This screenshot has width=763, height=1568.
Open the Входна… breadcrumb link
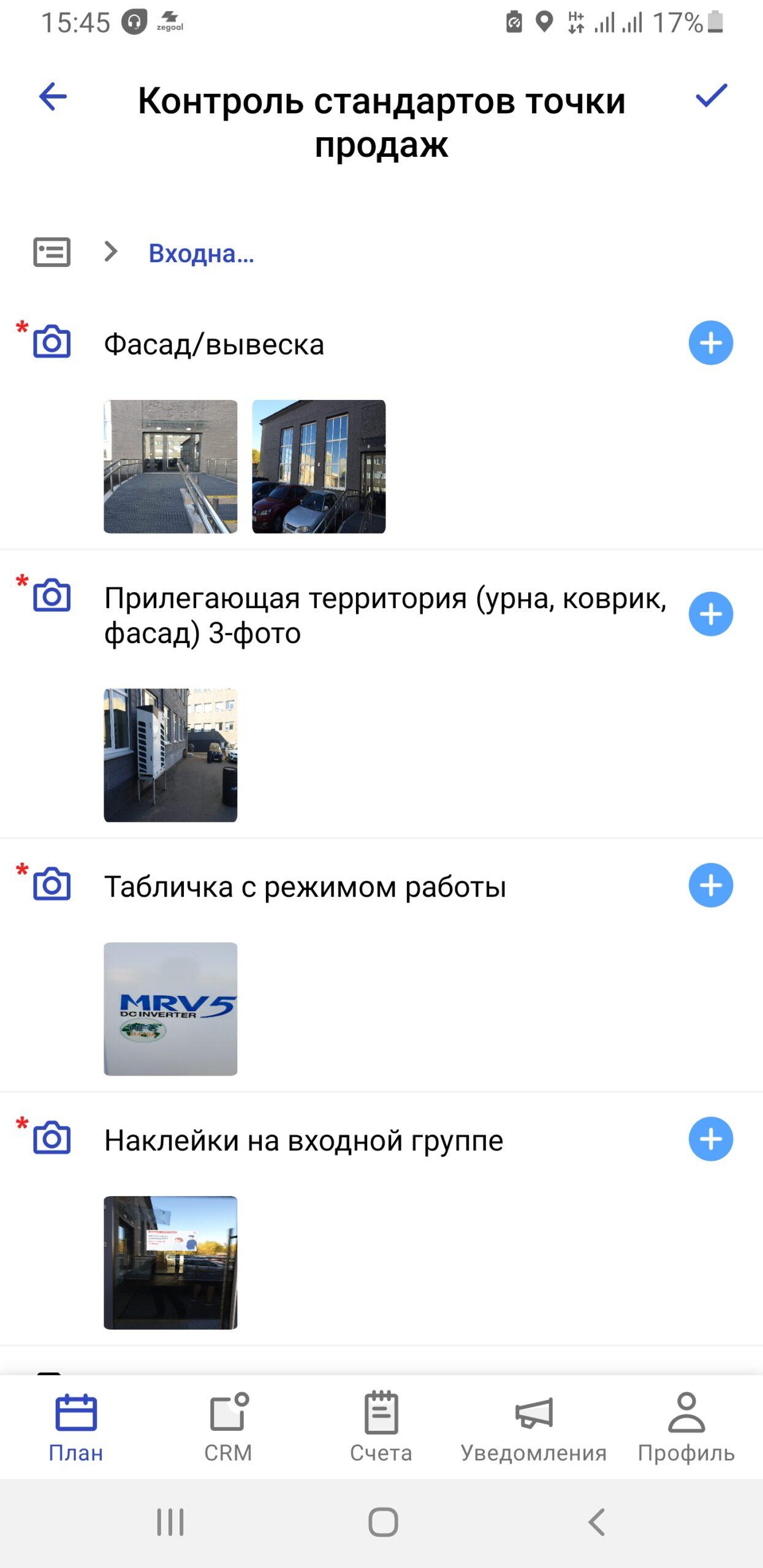201,253
